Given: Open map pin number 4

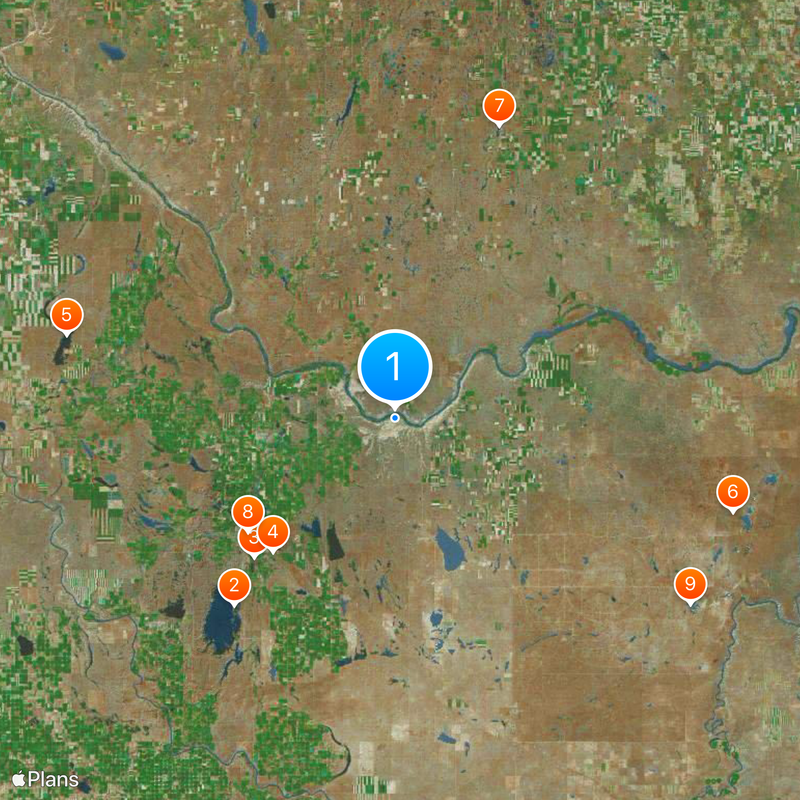Looking at the screenshot, I should click(x=275, y=532).
